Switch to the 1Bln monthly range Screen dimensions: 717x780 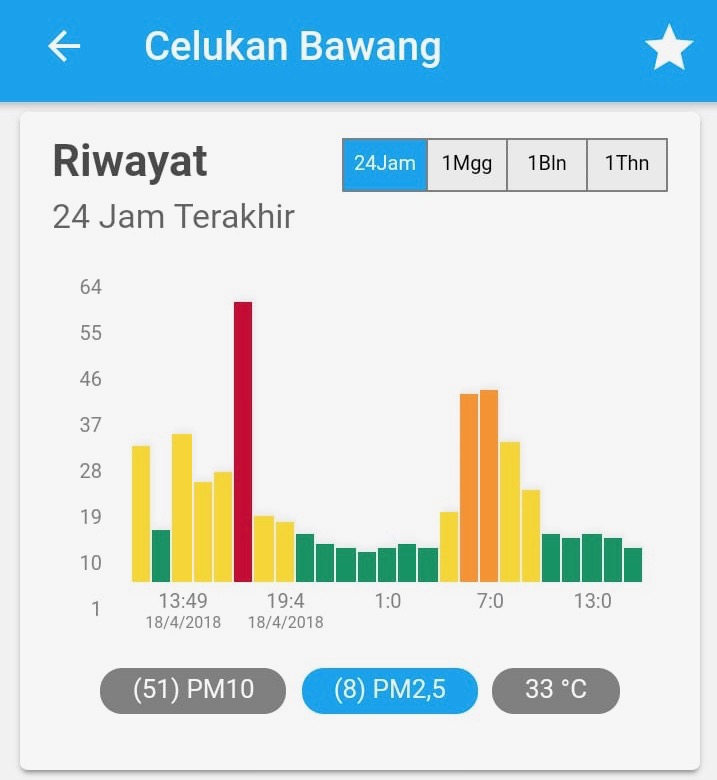click(x=546, y=164)
